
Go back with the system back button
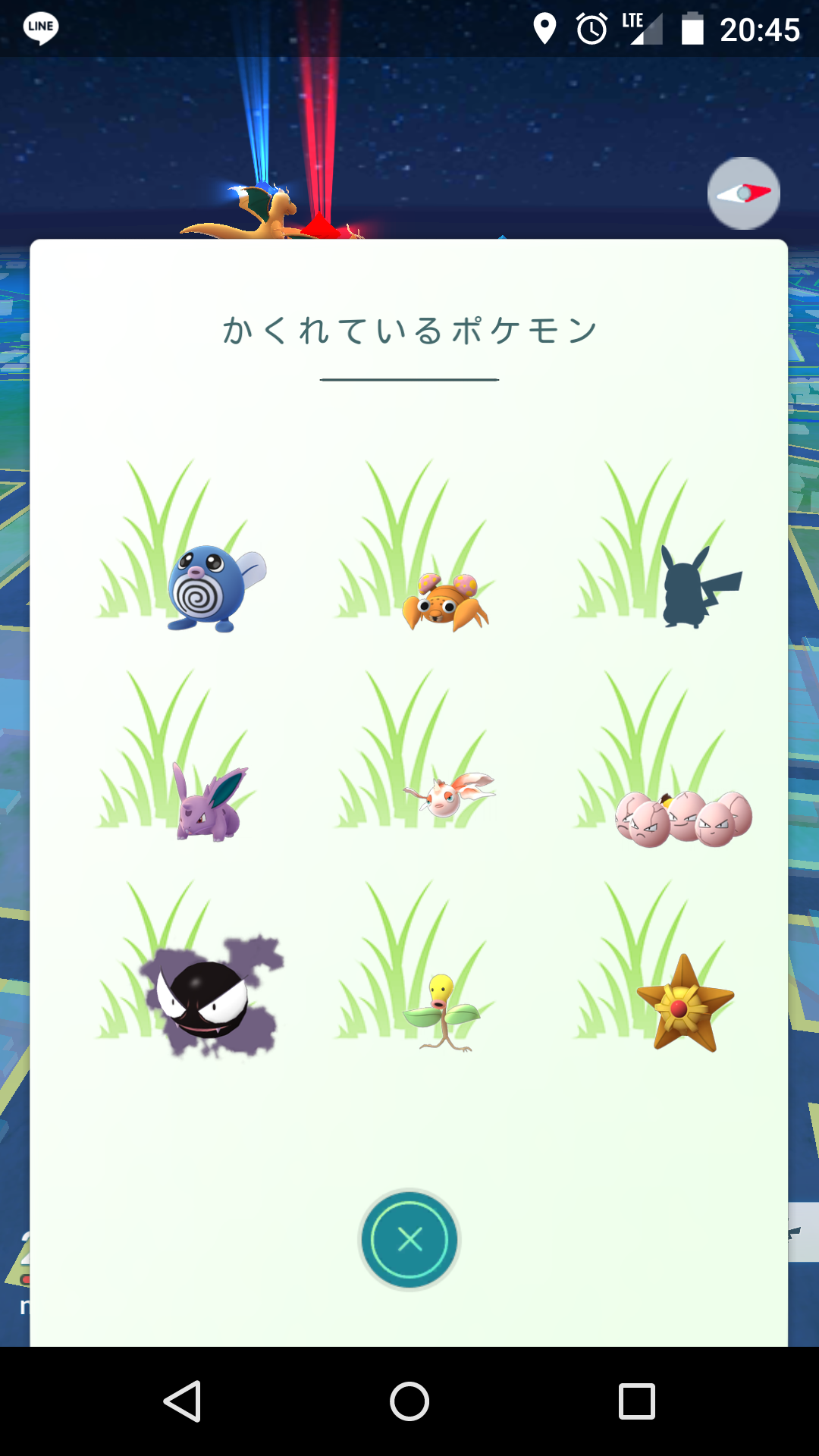pos(182,1401)
